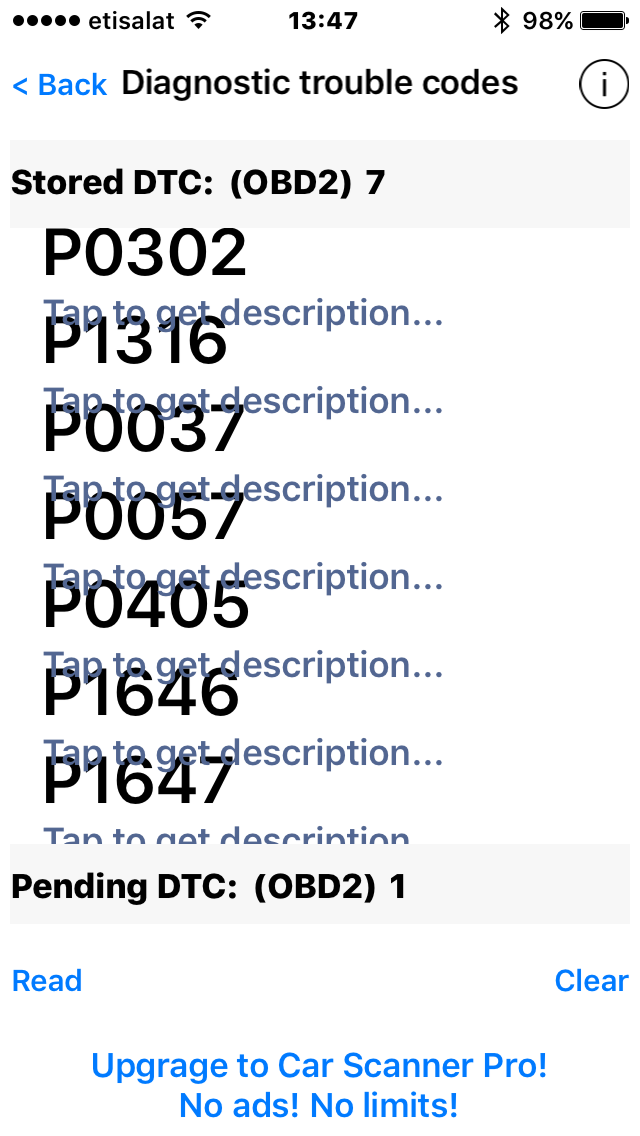This screenshot has height=1136, width=640.
Task: Go back to the previous screen
Action: click(x=59, y=85)
